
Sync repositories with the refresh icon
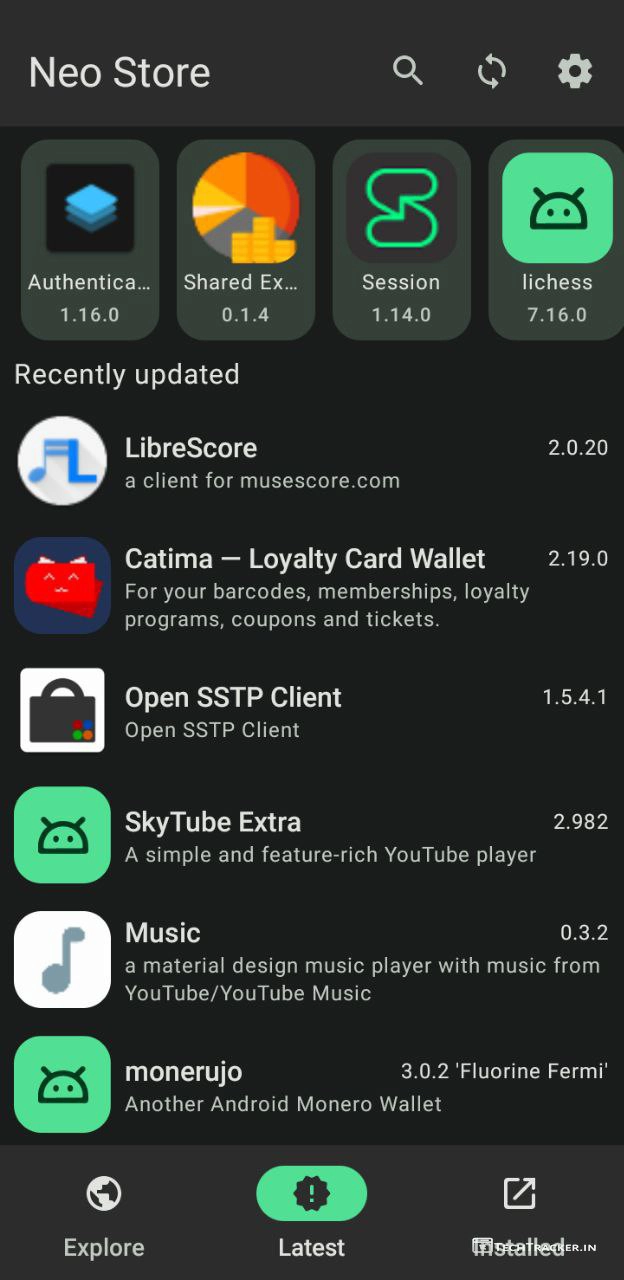491,71
